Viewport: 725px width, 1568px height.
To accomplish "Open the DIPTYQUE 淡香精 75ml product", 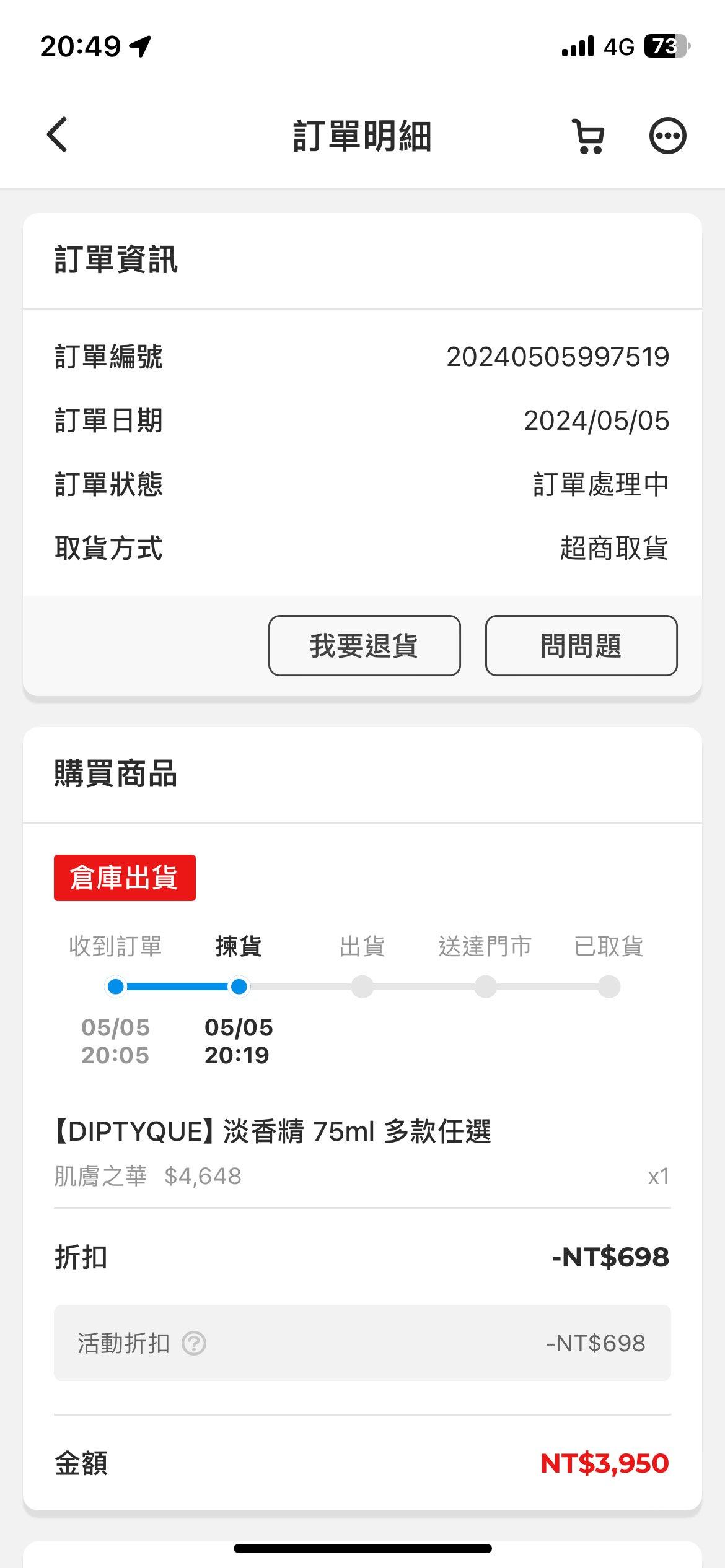I will [x=273, y=1131].
